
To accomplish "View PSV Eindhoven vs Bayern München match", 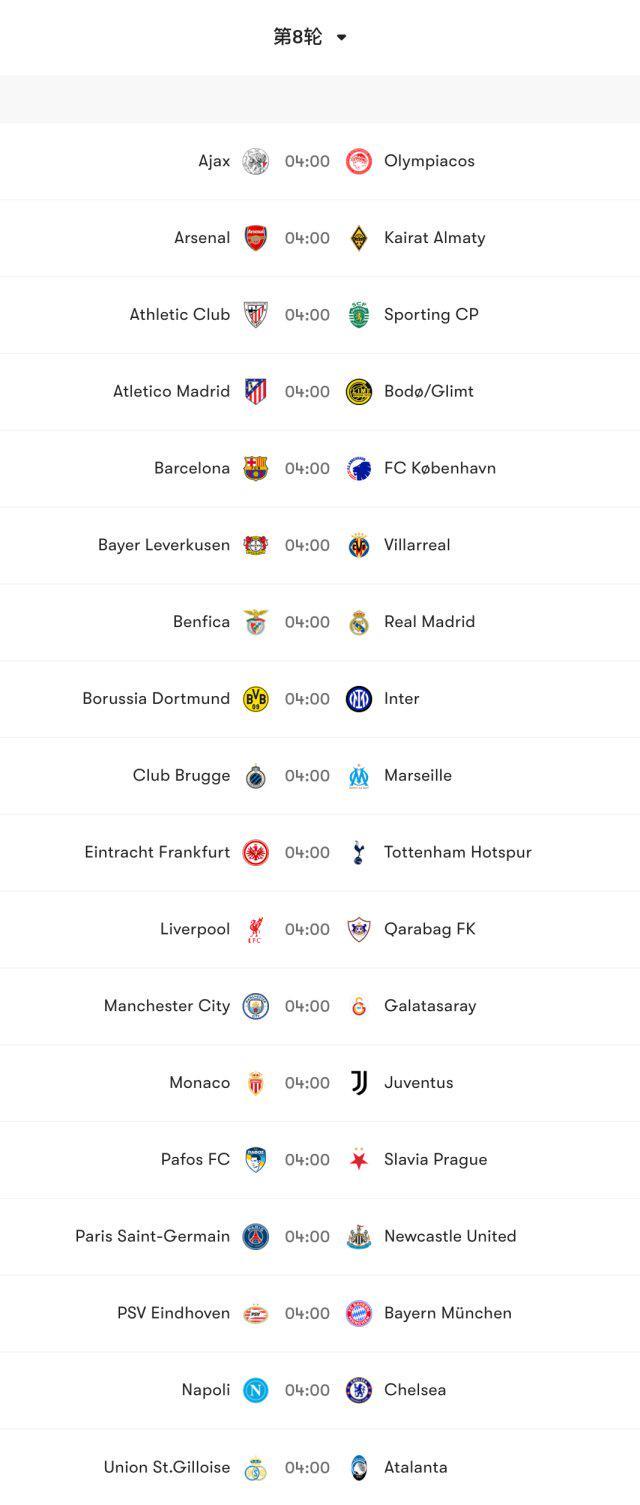I will click(x=307, y=1313).
